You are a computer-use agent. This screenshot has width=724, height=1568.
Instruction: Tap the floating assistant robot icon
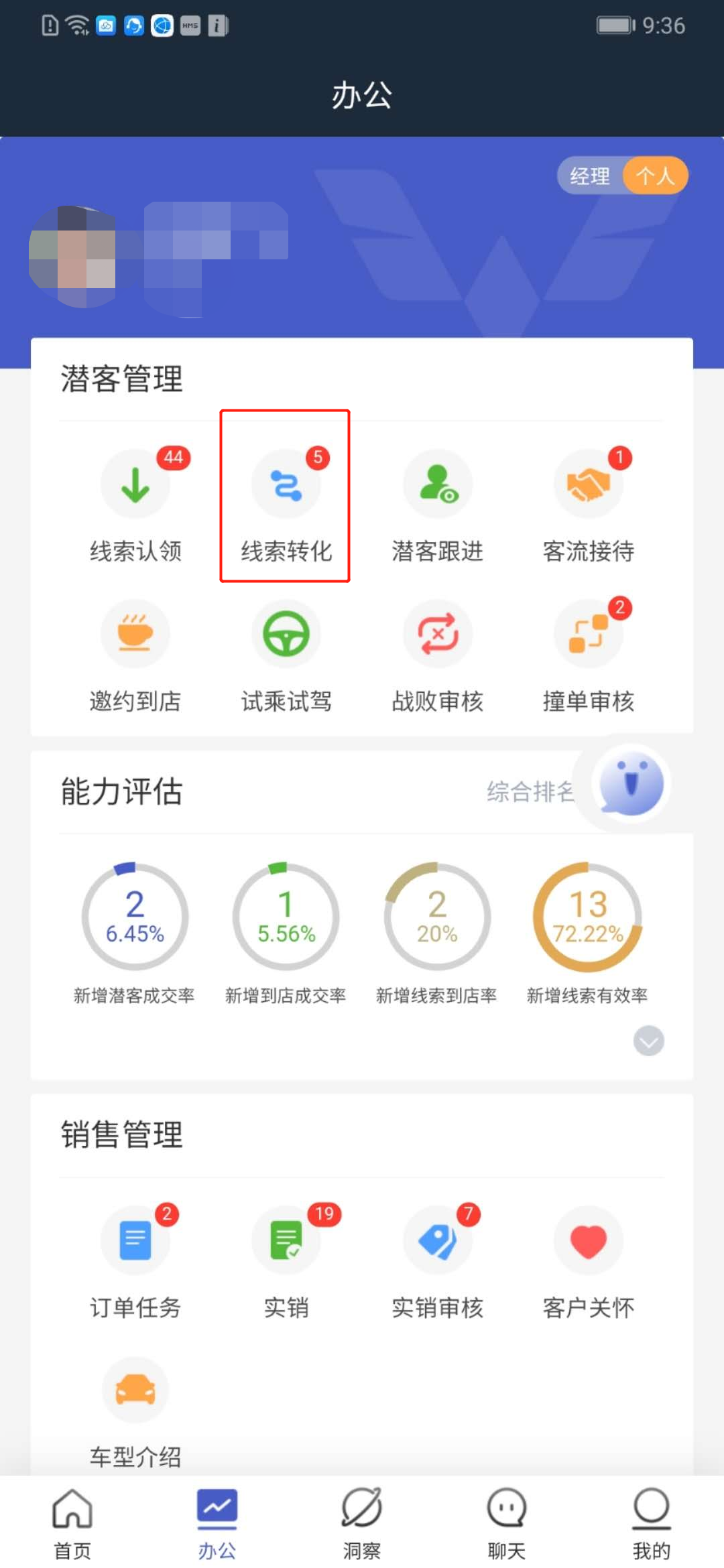click(x=631, y=783)
